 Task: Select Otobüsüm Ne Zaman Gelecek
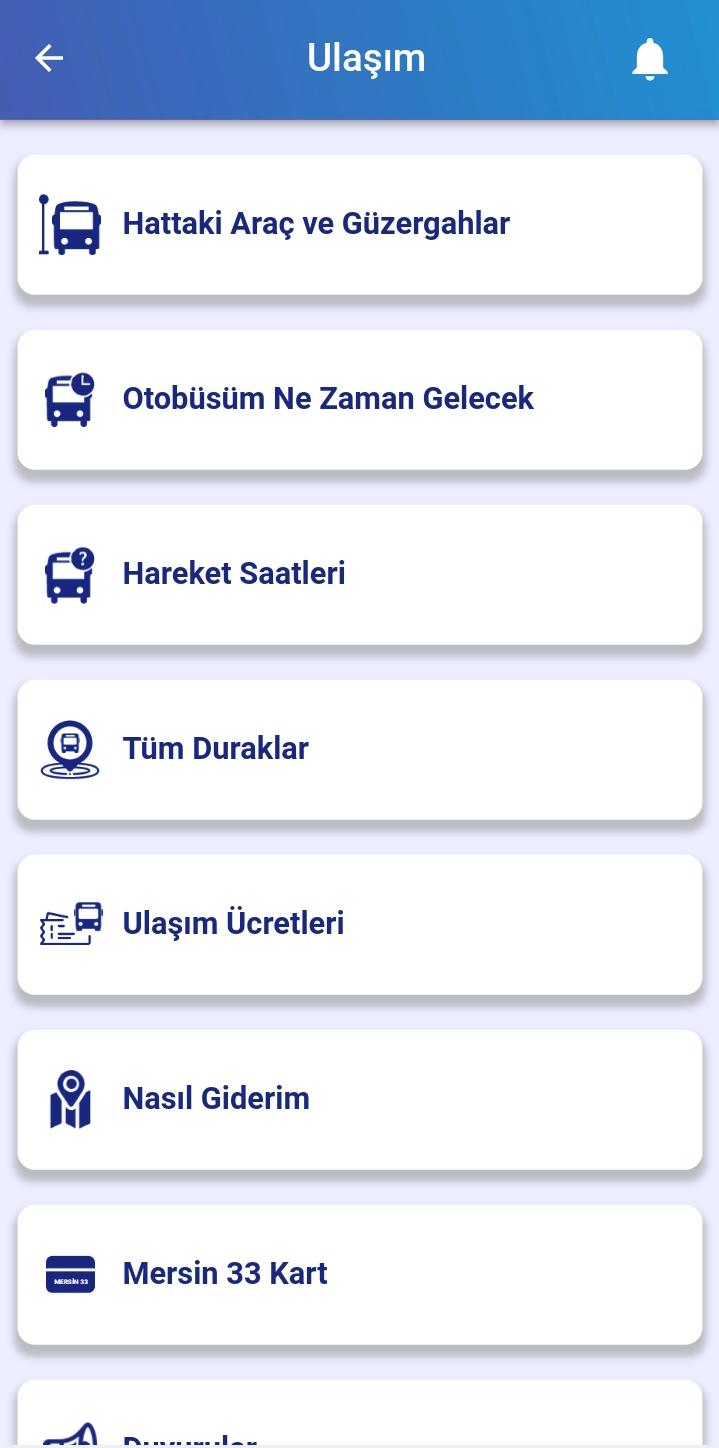point(360,399)
